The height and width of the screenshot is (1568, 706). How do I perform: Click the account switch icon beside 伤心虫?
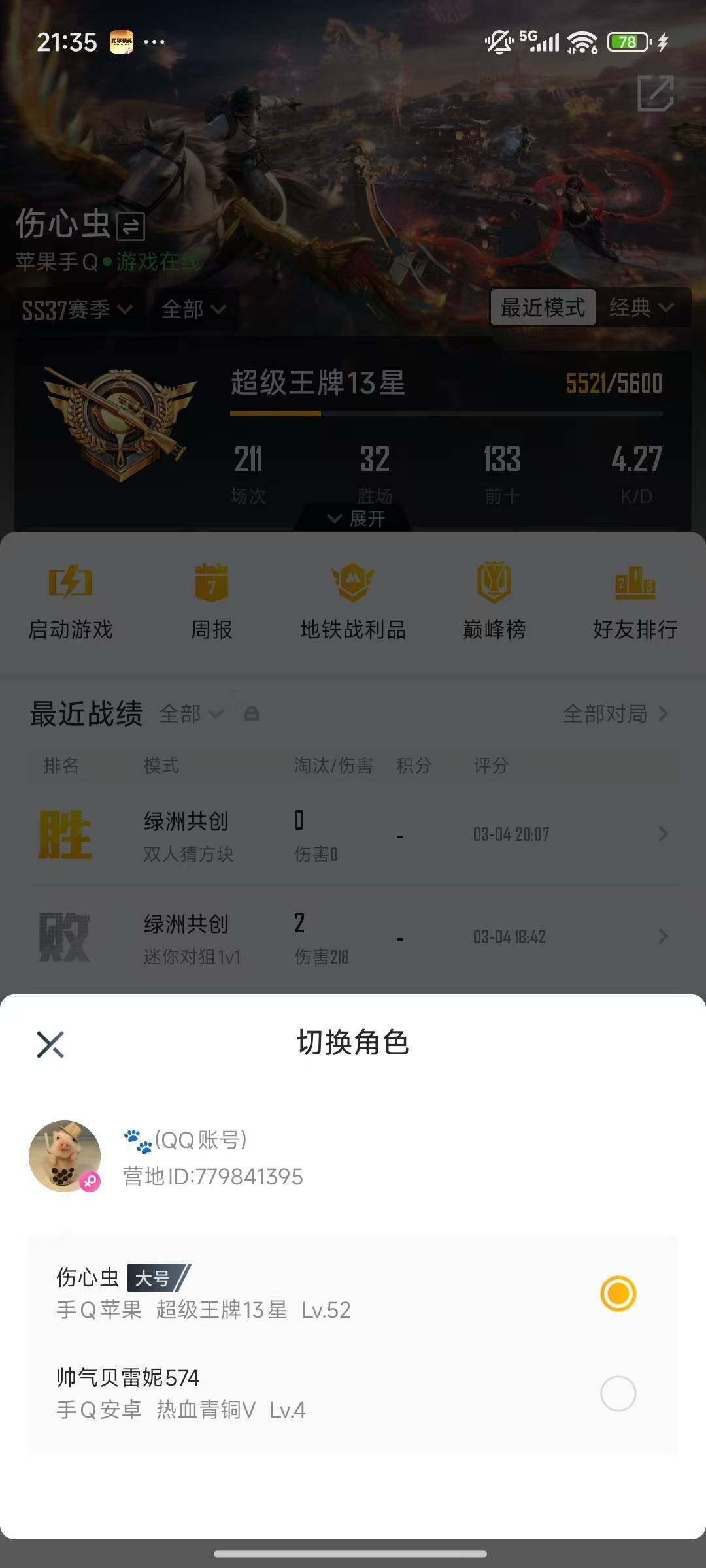[x=128, y=229]
